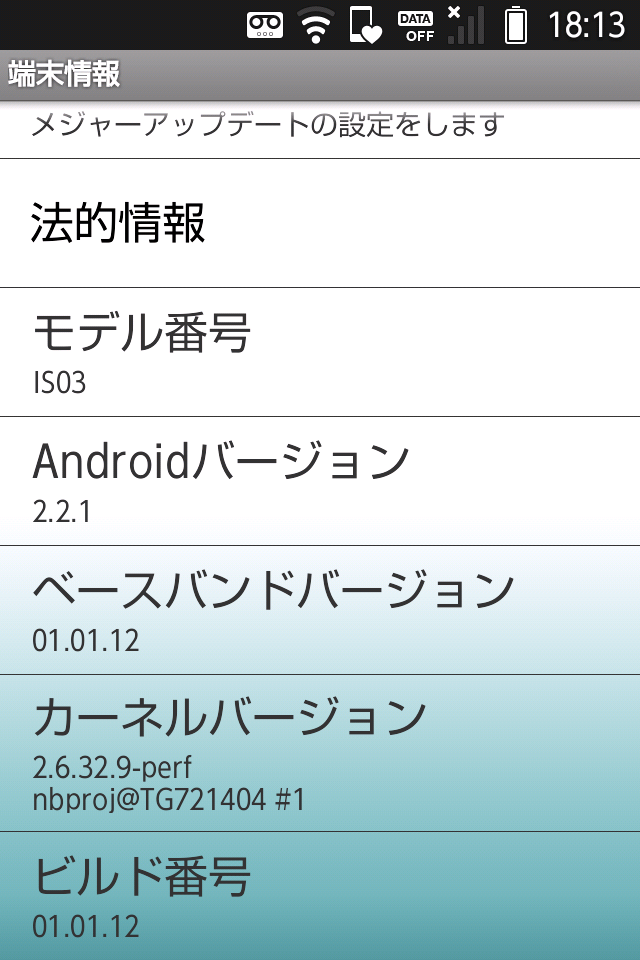The image size is (640, 960).
Task: Select the カーネルバージョン row
Action: (x=320, y=752)
